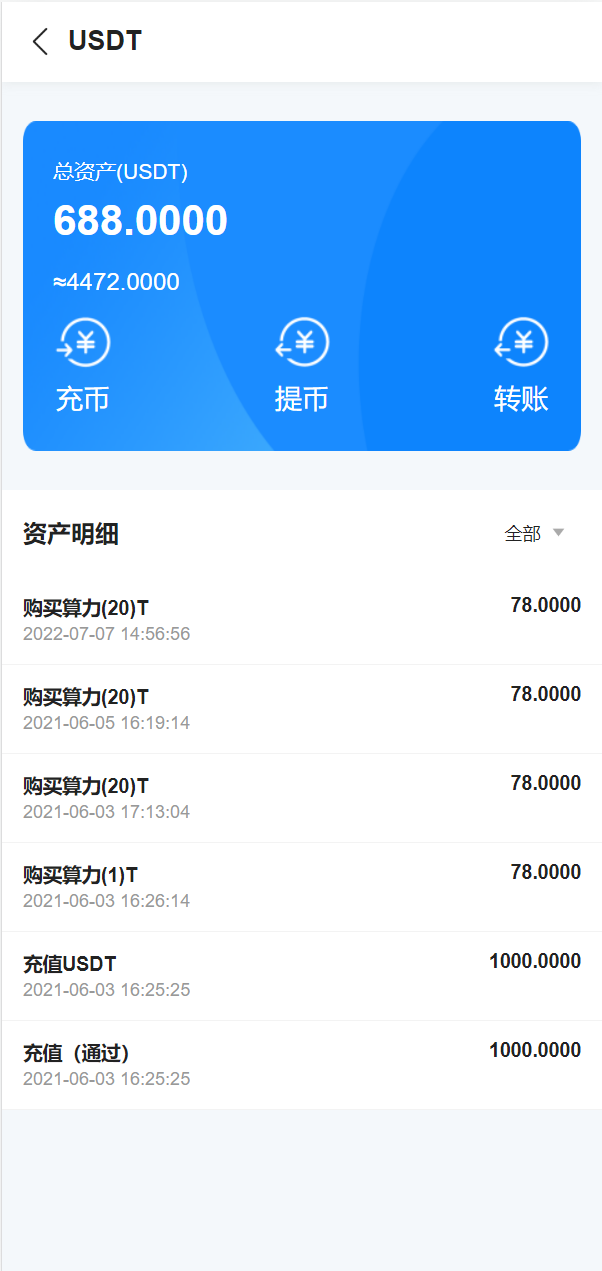Go back from the USDT page
This screenshot has width=602, height=1271.
pos(40,42)
